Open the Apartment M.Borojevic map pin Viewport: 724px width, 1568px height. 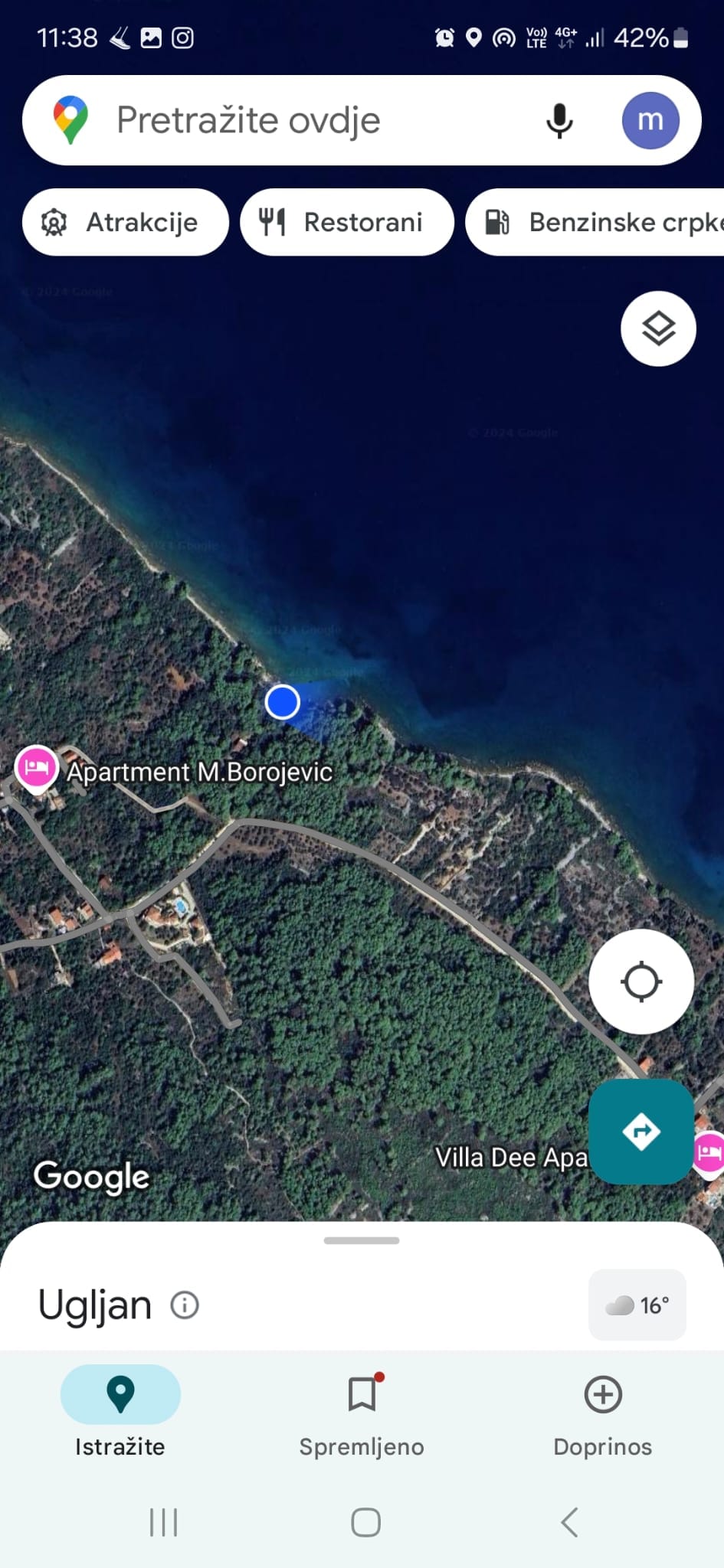click(x=36, y=767)
